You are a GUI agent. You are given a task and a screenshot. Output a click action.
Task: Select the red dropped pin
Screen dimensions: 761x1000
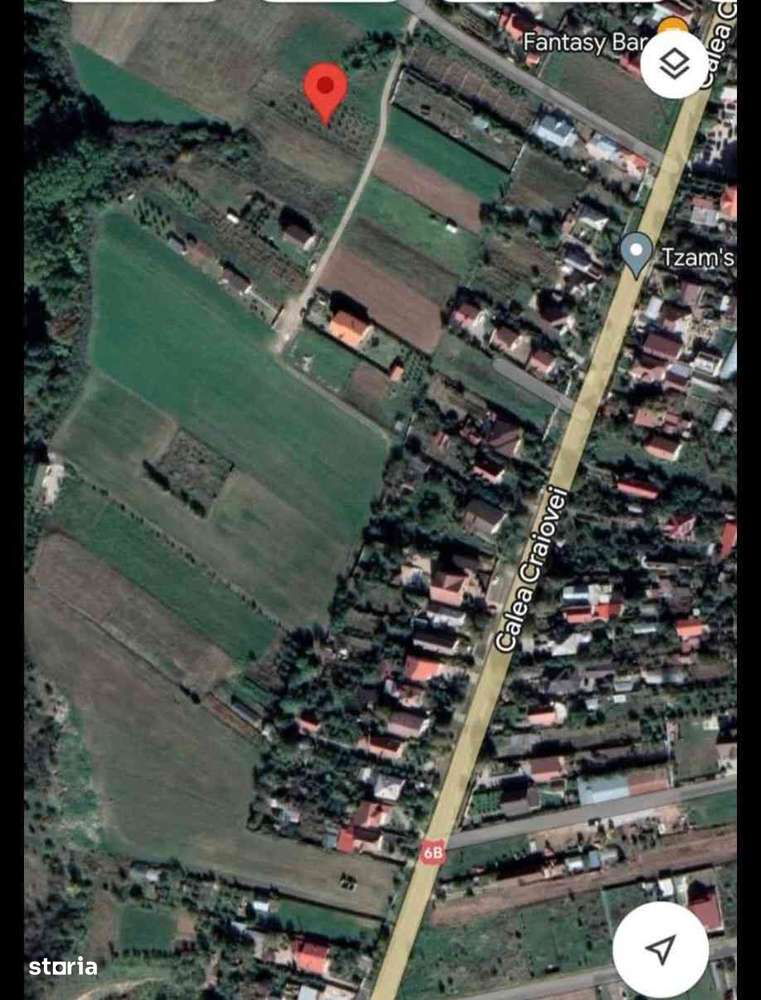click(326, 89)
